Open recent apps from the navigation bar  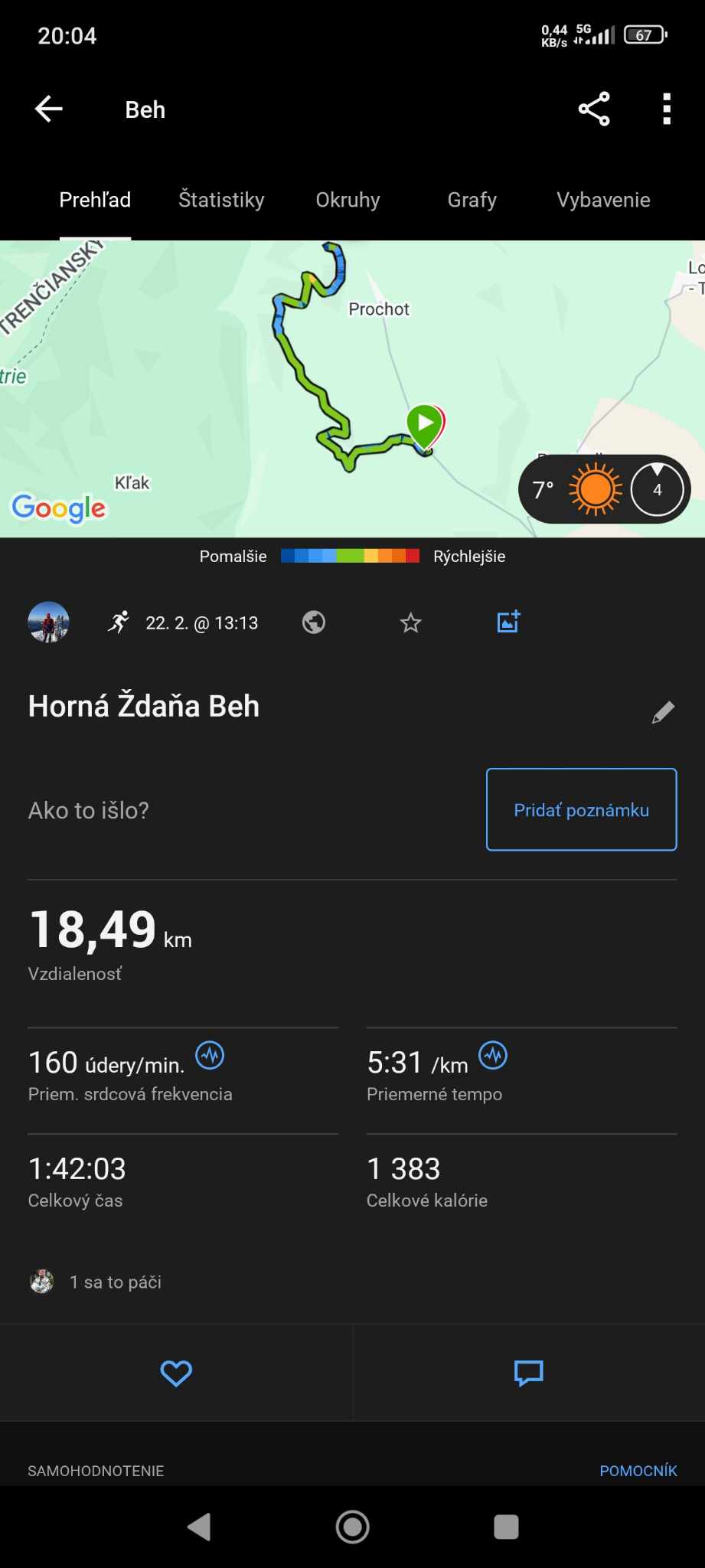point(506,1527)
